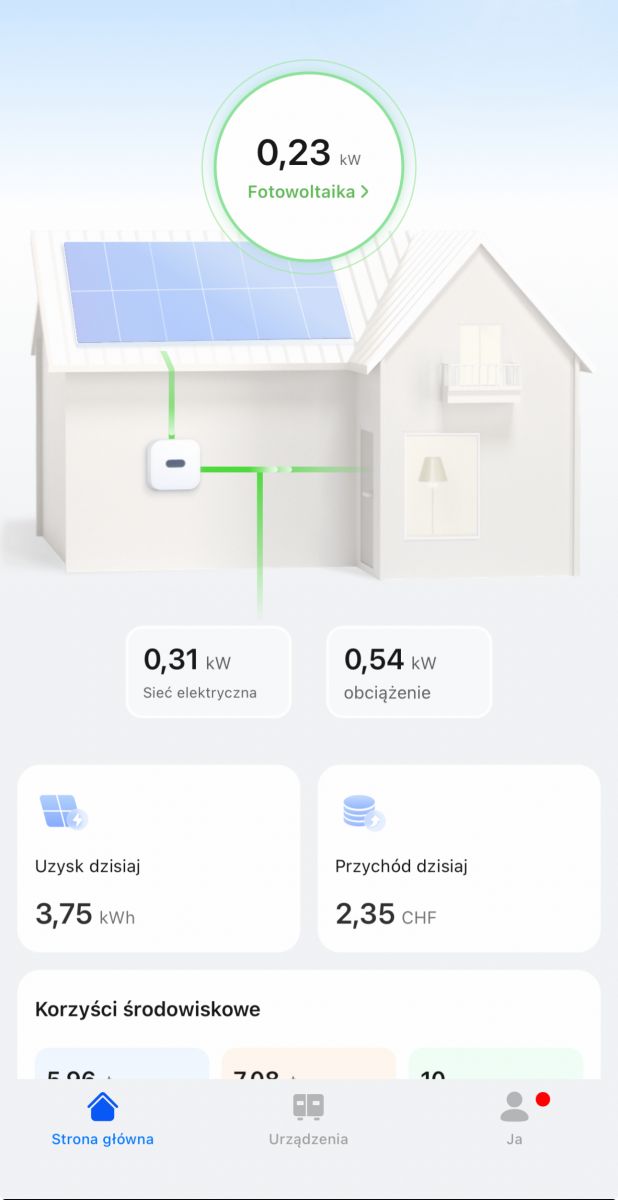Open the Uzysk dzisiaj card

(159, 858)
